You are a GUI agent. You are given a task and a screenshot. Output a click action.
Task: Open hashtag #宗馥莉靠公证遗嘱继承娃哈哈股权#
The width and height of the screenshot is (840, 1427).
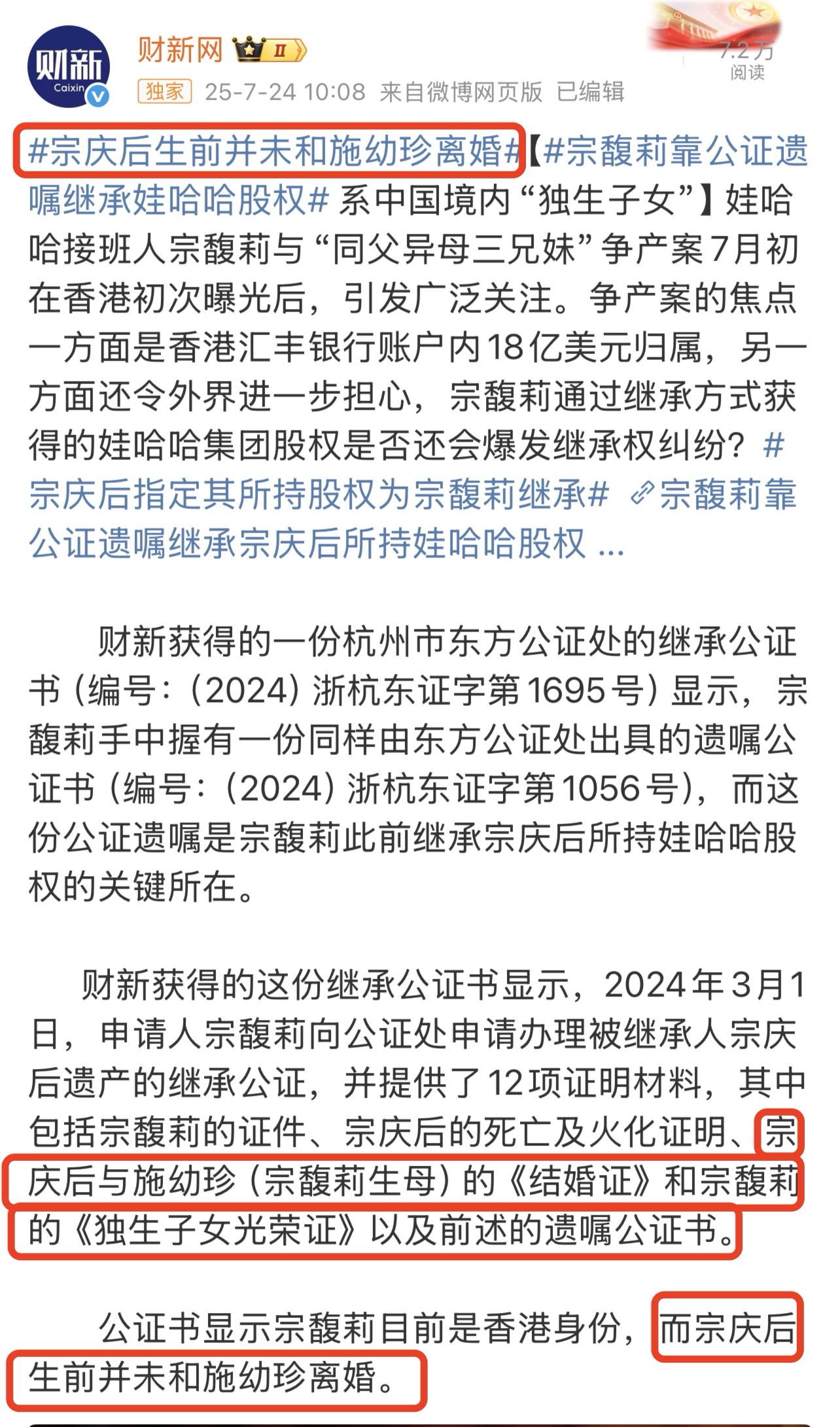419,175
